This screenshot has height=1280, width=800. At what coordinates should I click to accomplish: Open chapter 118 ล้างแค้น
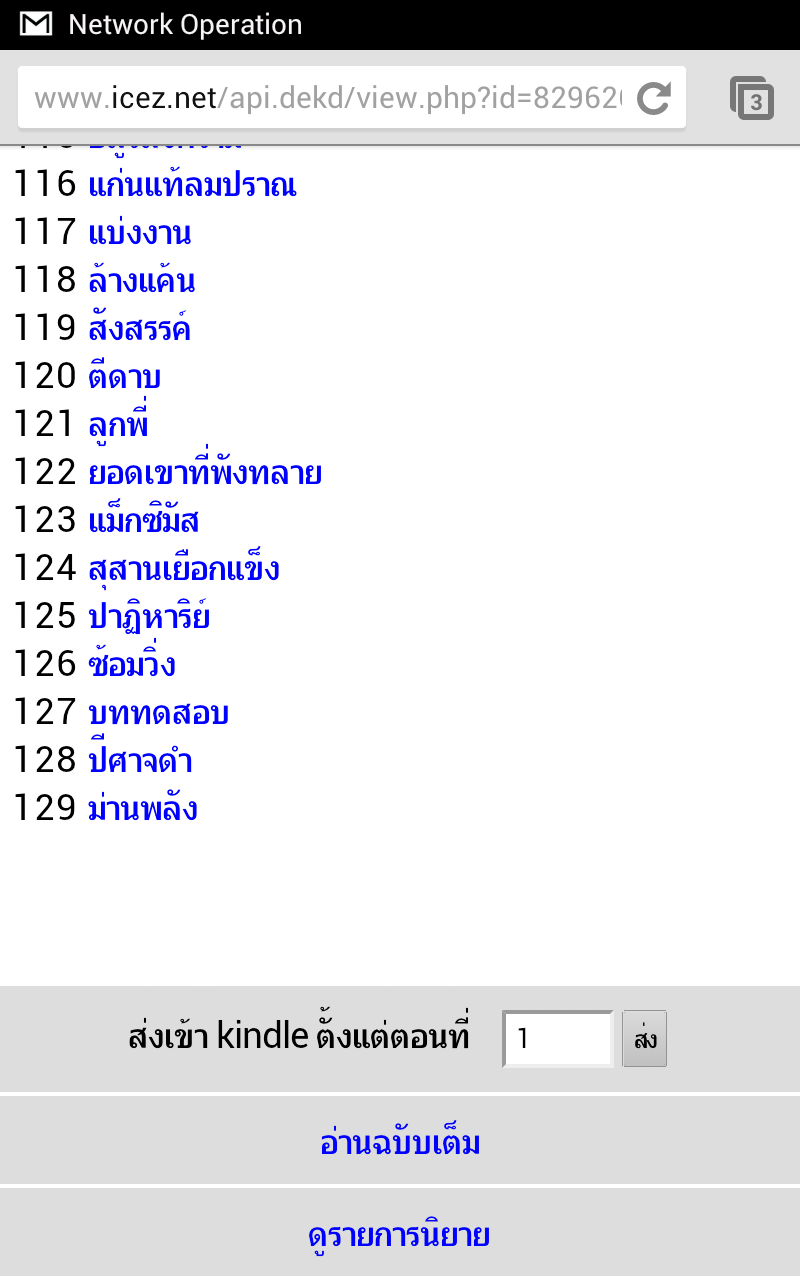click(142, 282)
